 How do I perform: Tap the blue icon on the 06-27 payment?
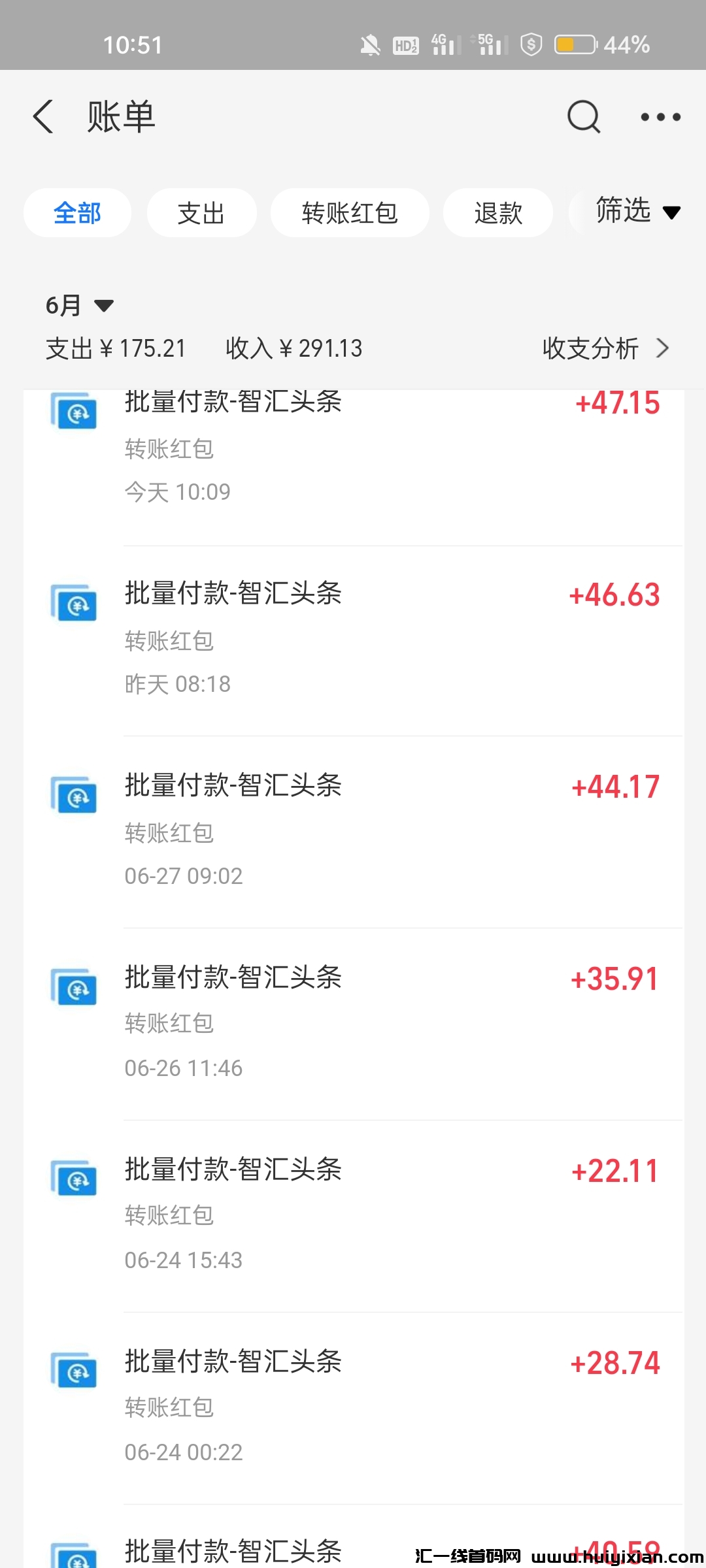[74, 794]
